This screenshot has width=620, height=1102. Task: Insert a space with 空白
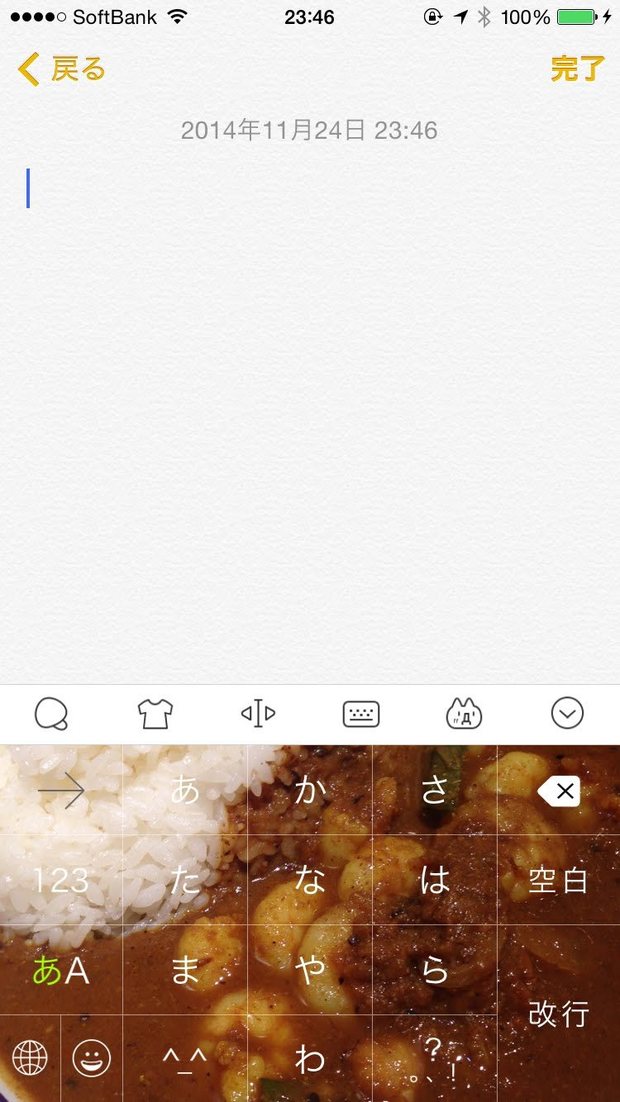(x=558, y=880)
